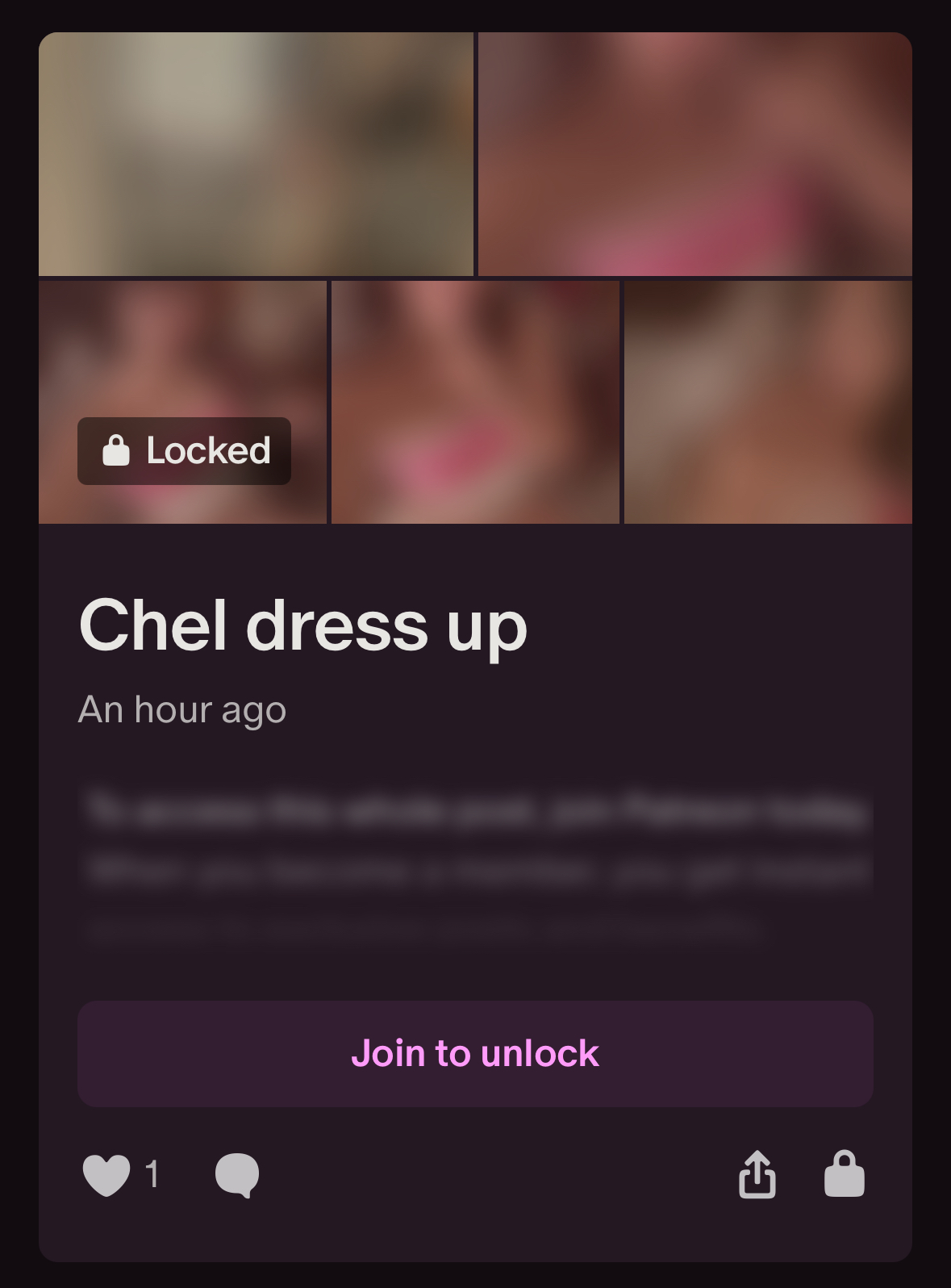The height and width of the screenshot is (1288, 951).
Task: Open comments on this post
Action: point(237,1174)
